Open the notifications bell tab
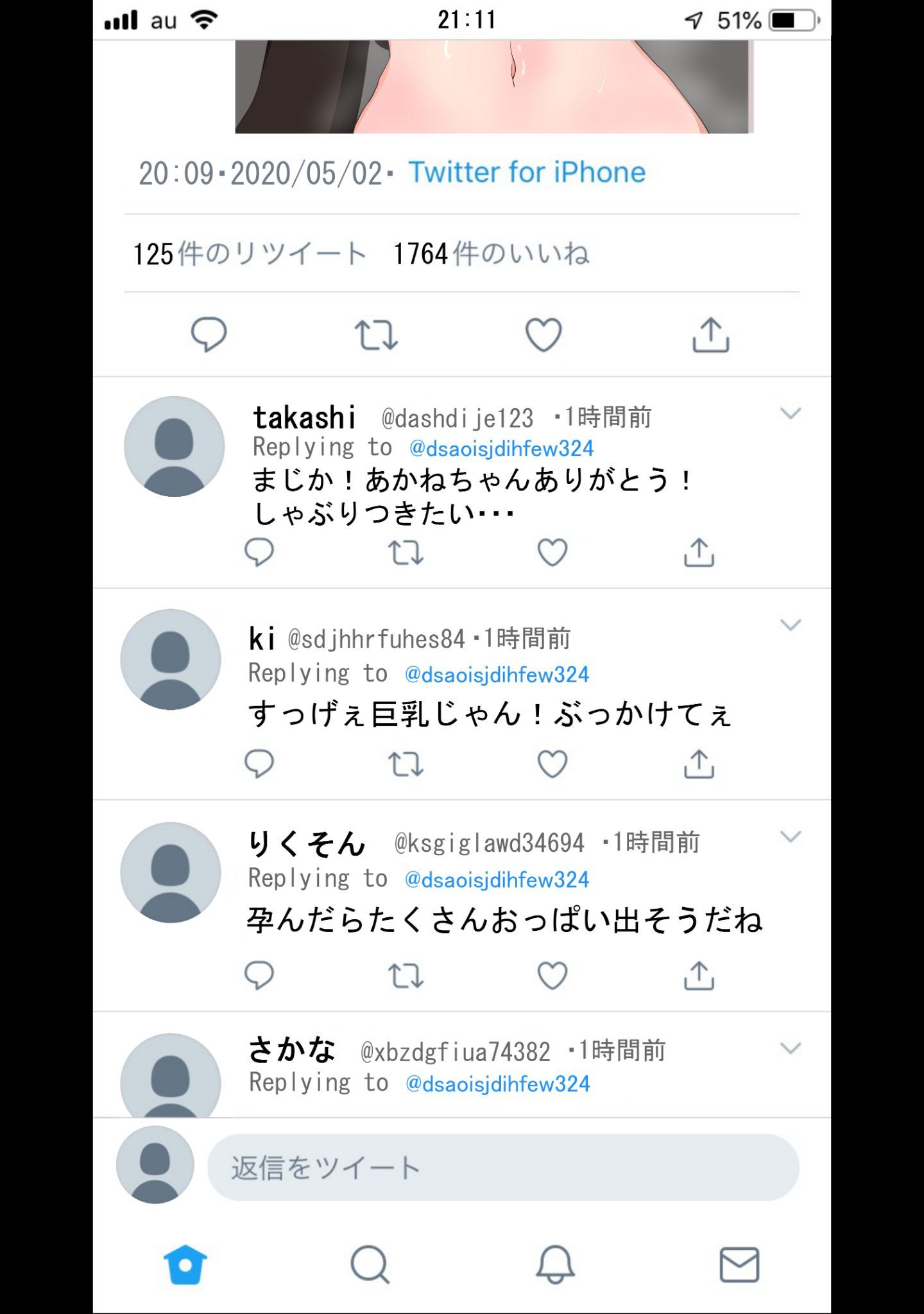 tap(555, 1265)
